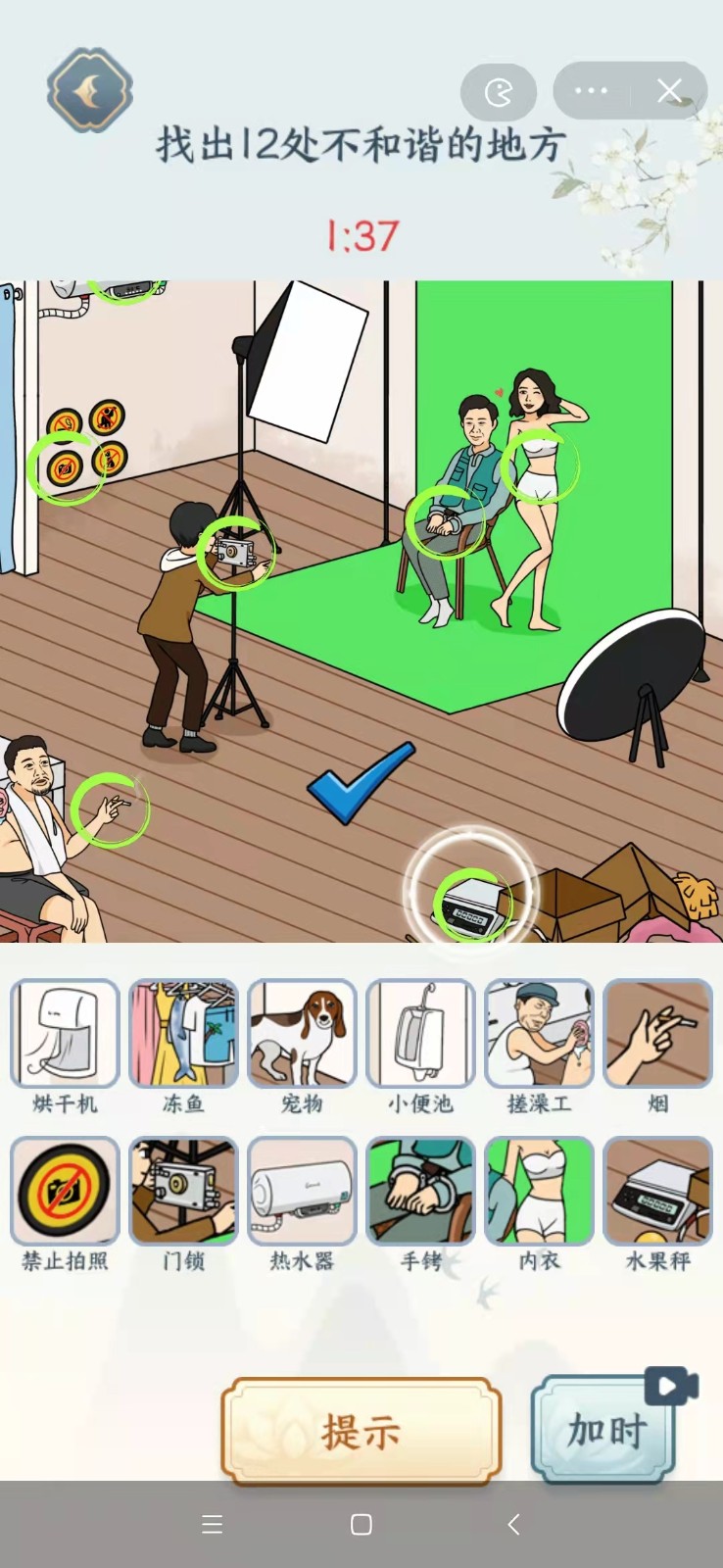Go back using the system navigation arrow

click(x=513, y=1524)
